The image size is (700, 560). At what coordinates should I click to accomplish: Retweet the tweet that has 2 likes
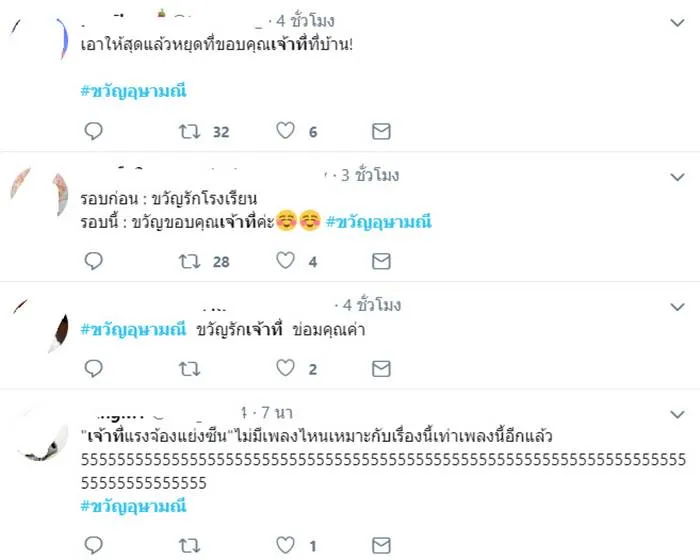[x=187, y=369]
